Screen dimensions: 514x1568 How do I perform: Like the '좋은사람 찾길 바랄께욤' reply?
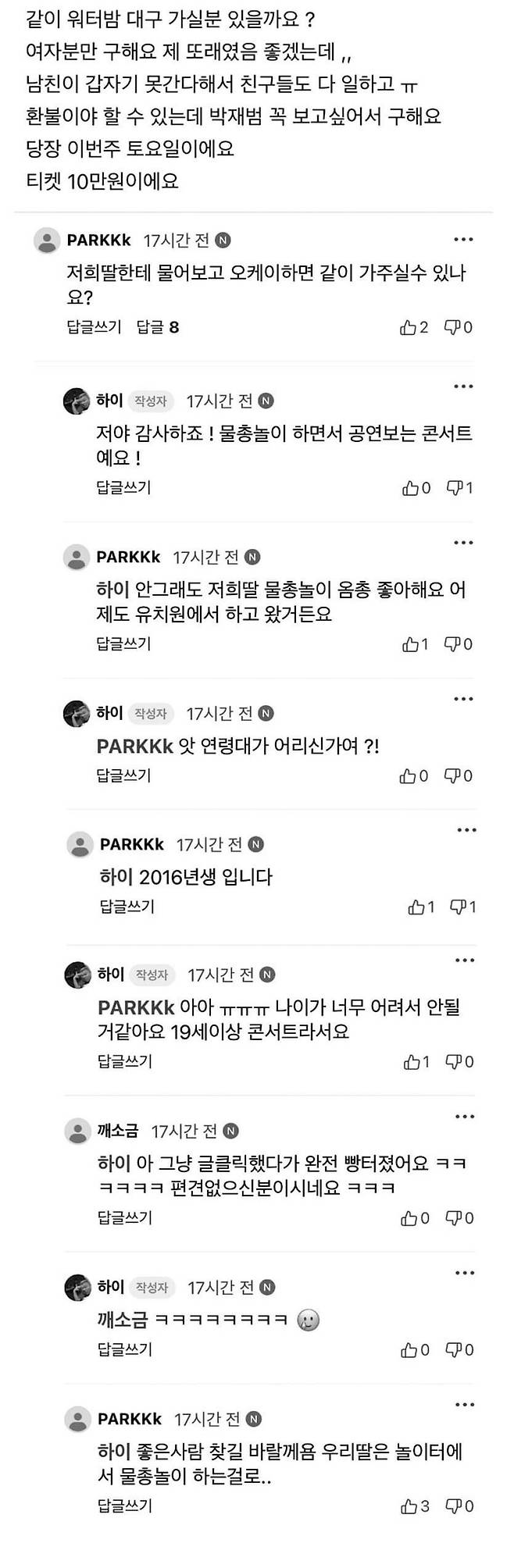(x=414, y=1506)
